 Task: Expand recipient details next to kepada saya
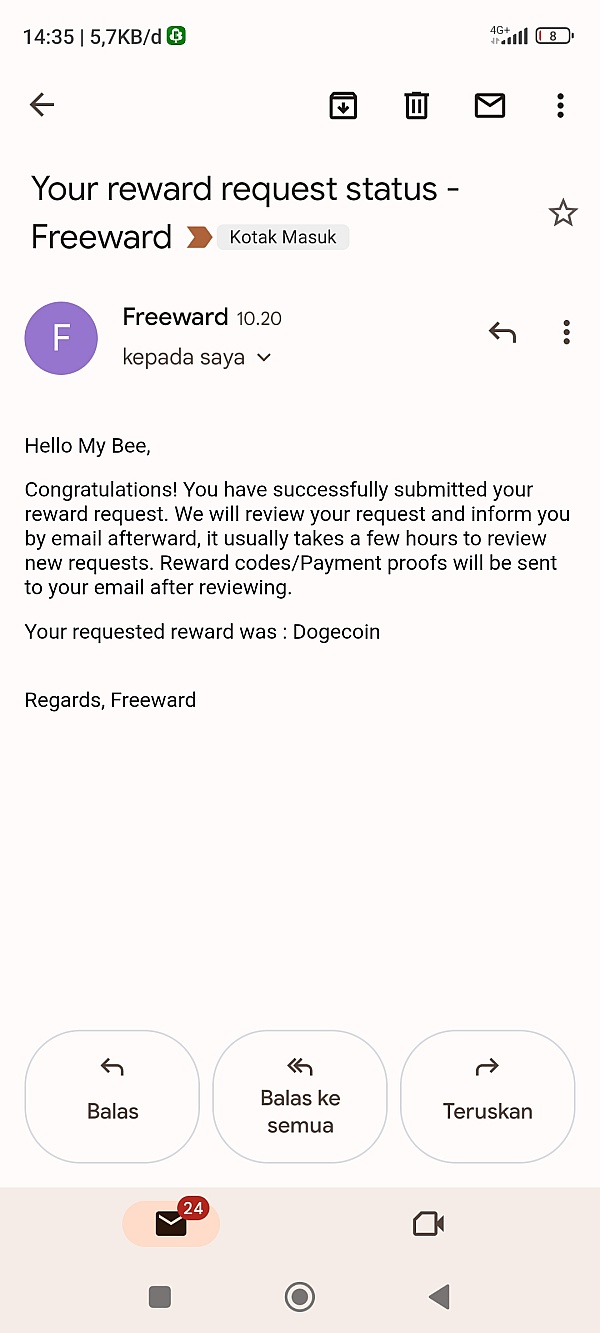coord(264,357)
